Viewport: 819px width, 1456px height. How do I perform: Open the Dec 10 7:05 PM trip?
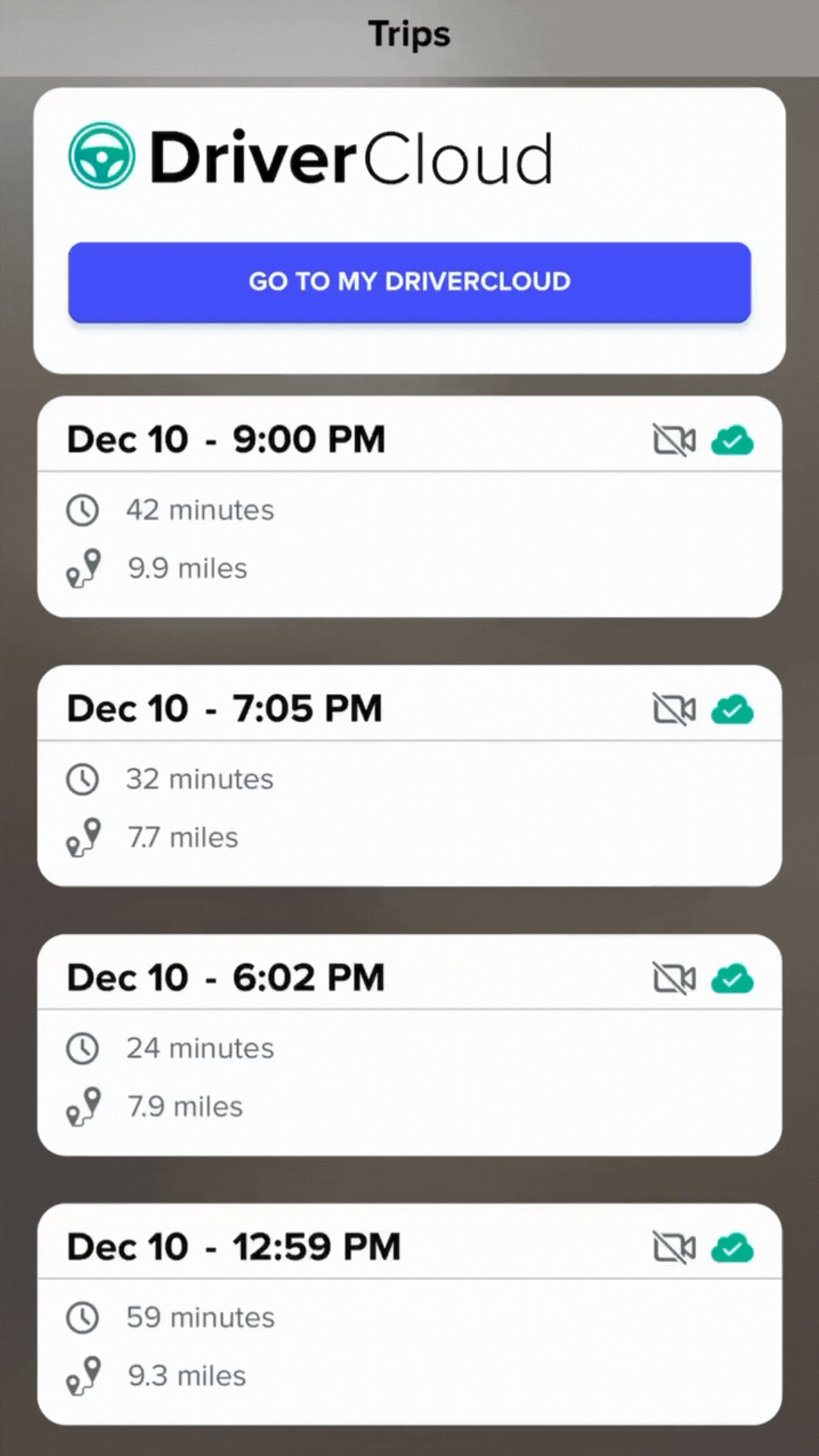point(409,776)
